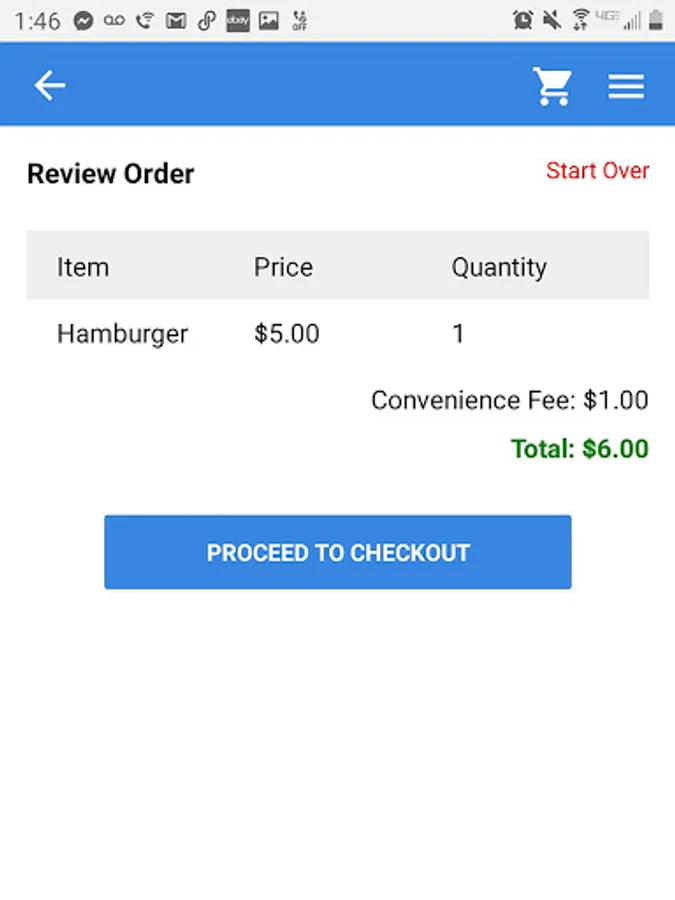Go back using the arrow icon
This screenshot has height=900, width=675.
[49, 86]
